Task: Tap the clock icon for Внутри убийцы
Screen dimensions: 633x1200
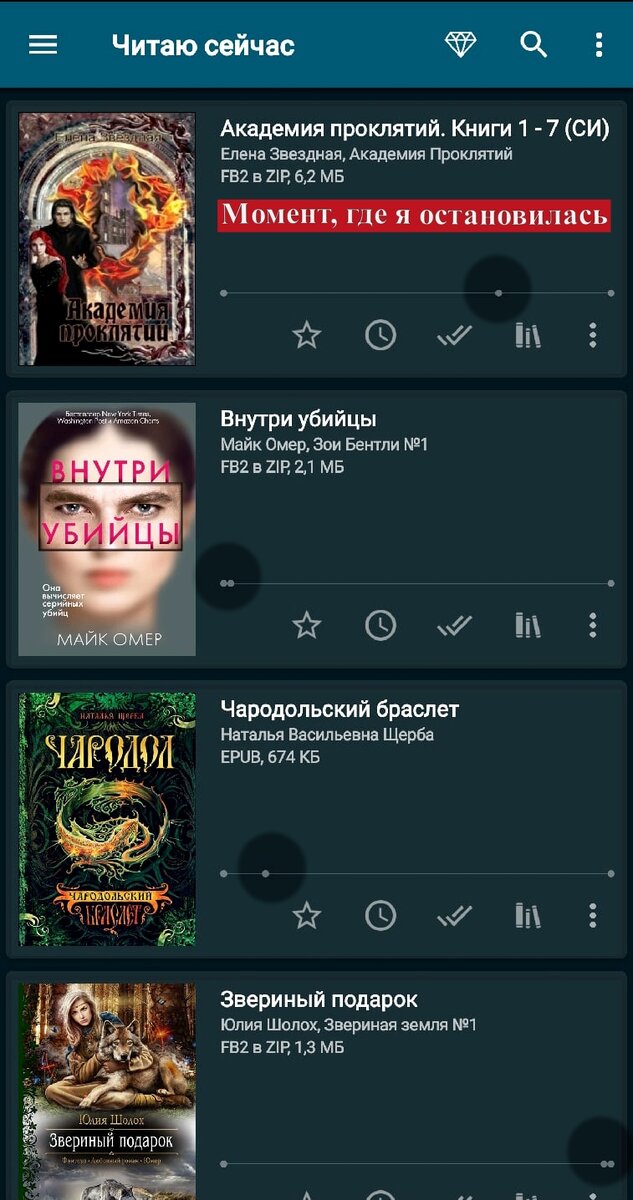Action: click(x=380, y=626)
